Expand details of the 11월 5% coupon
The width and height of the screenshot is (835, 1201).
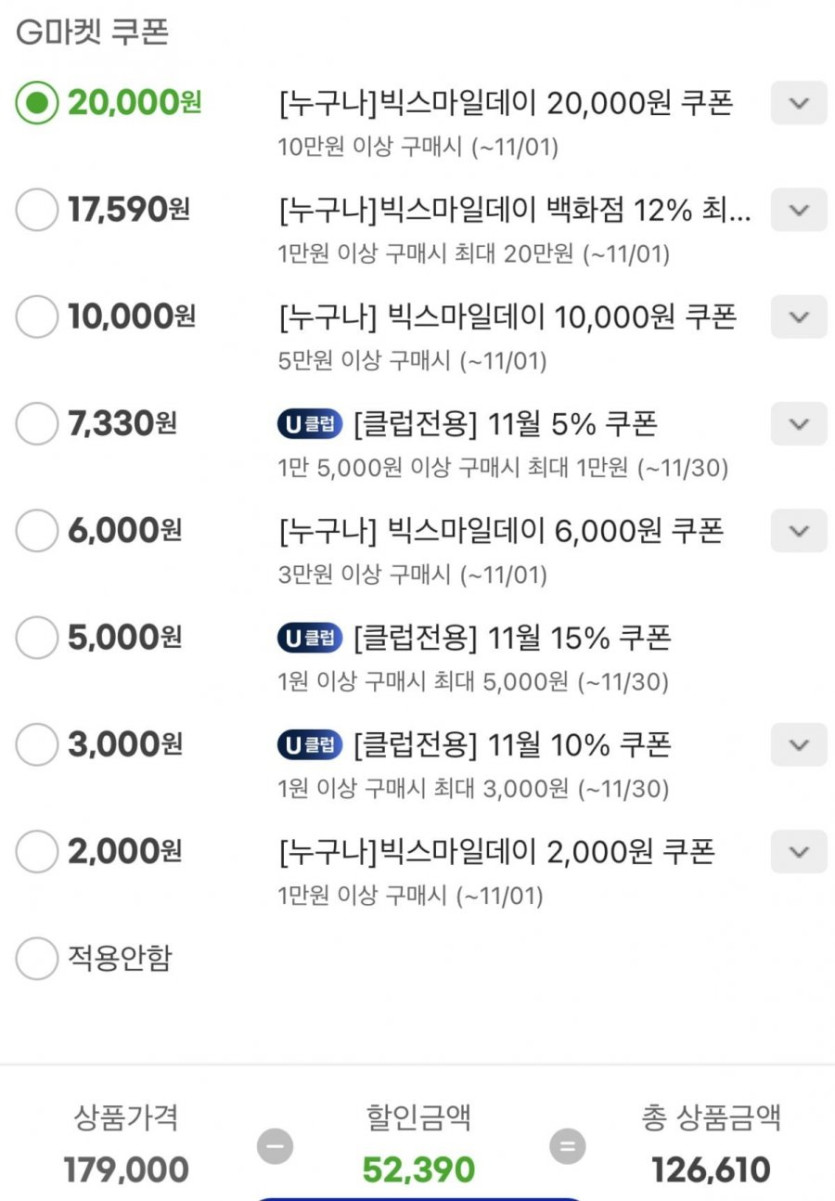(798, 424)
